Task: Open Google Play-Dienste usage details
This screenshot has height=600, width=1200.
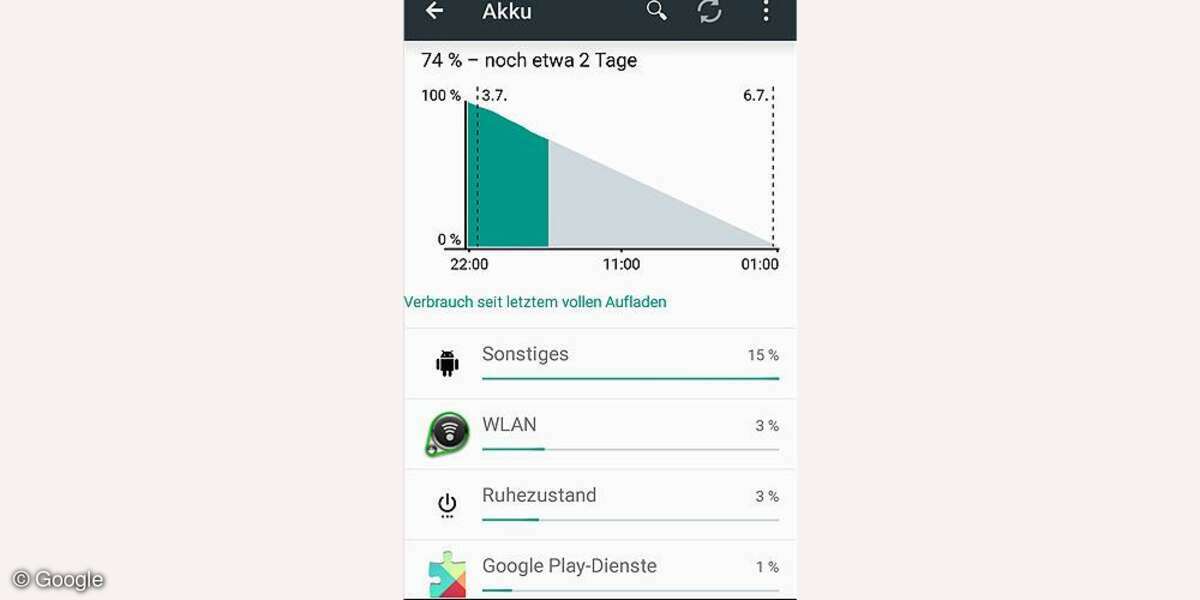Action: coord(600,570)
